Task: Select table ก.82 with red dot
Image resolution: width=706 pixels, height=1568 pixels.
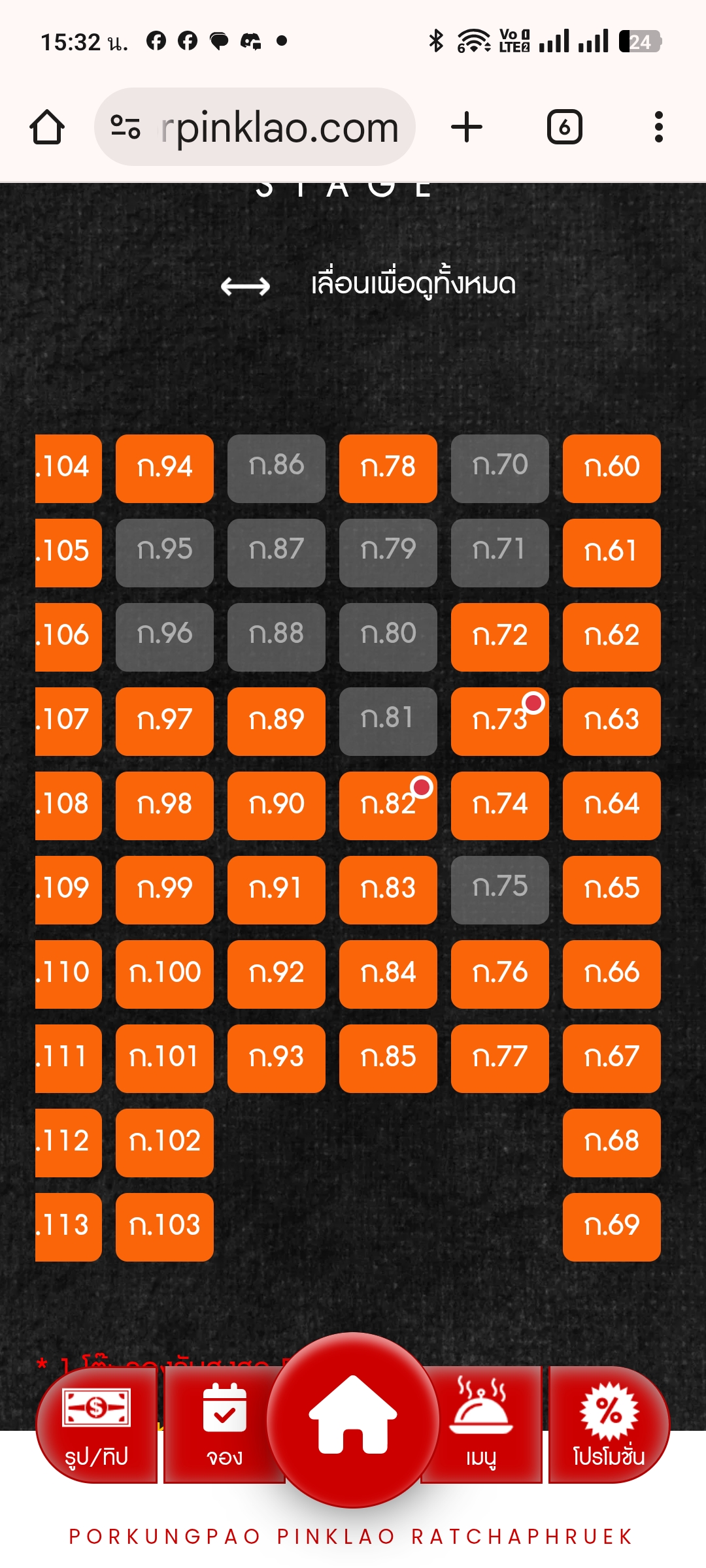Action: [x=388, y=805]
